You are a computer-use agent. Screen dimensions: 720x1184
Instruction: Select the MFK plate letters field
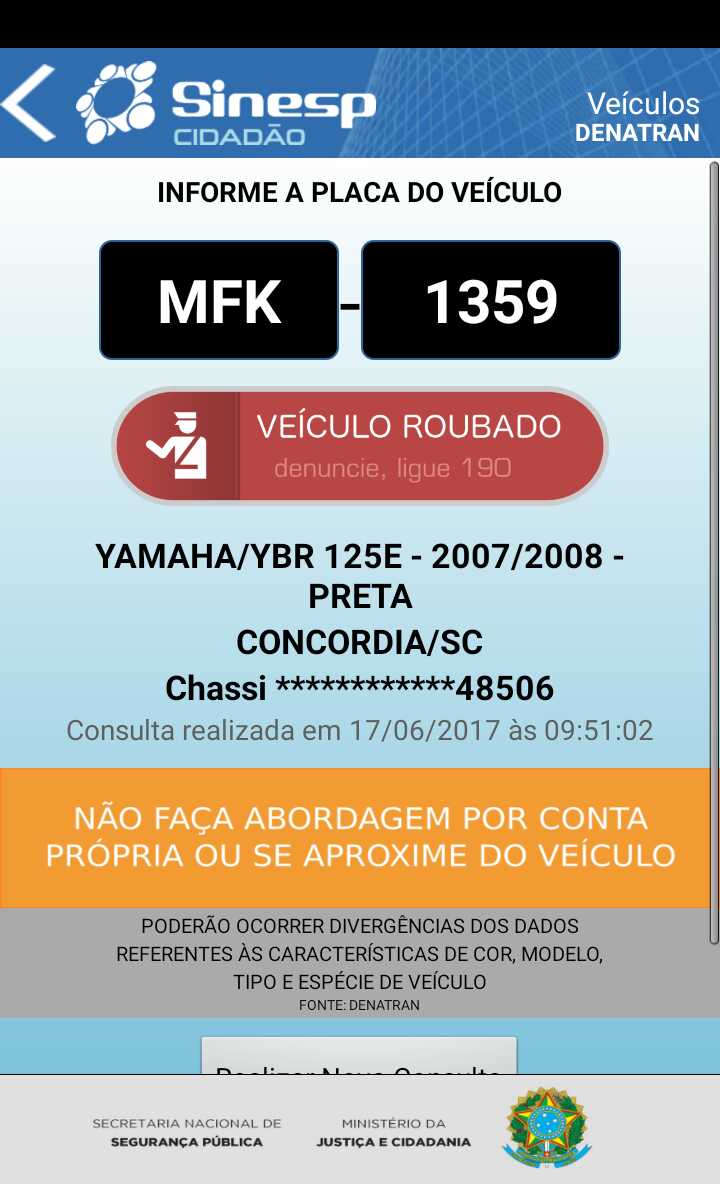click(x=217, y=298)
